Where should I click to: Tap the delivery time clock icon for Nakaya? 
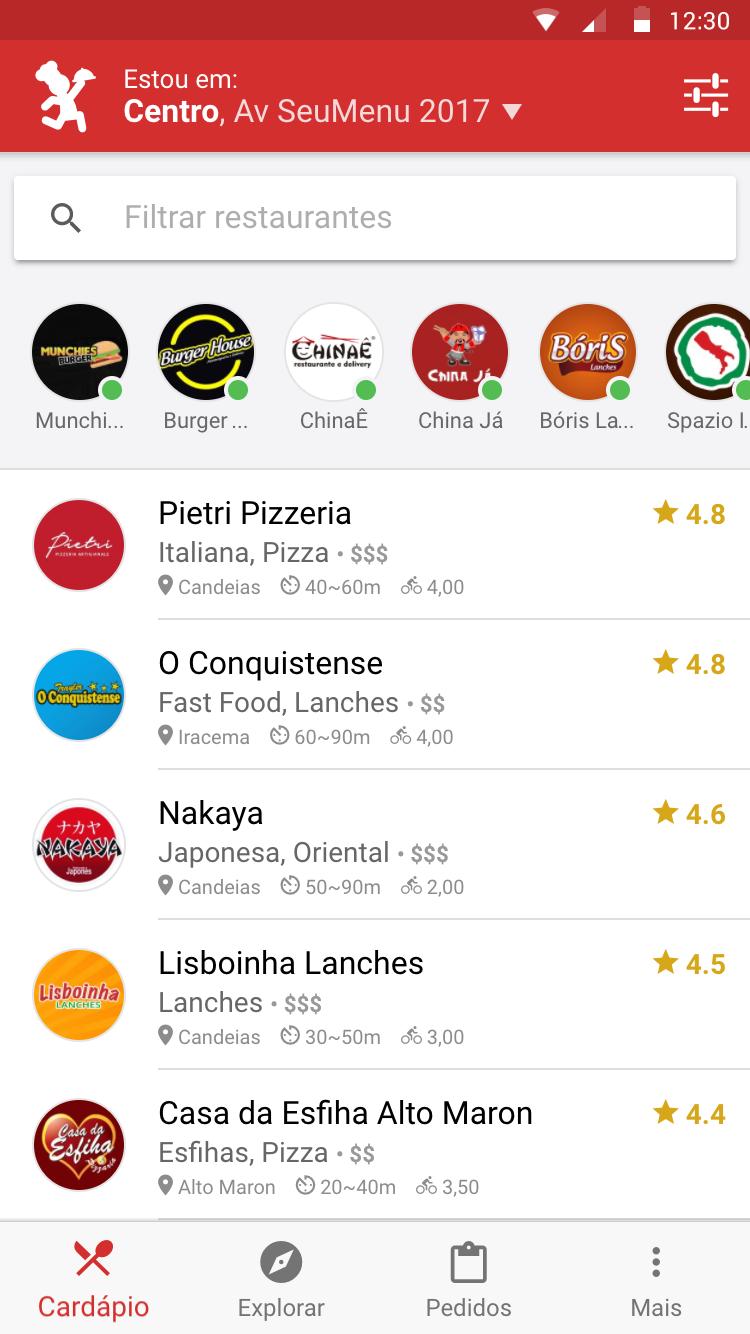click(290, 886)
